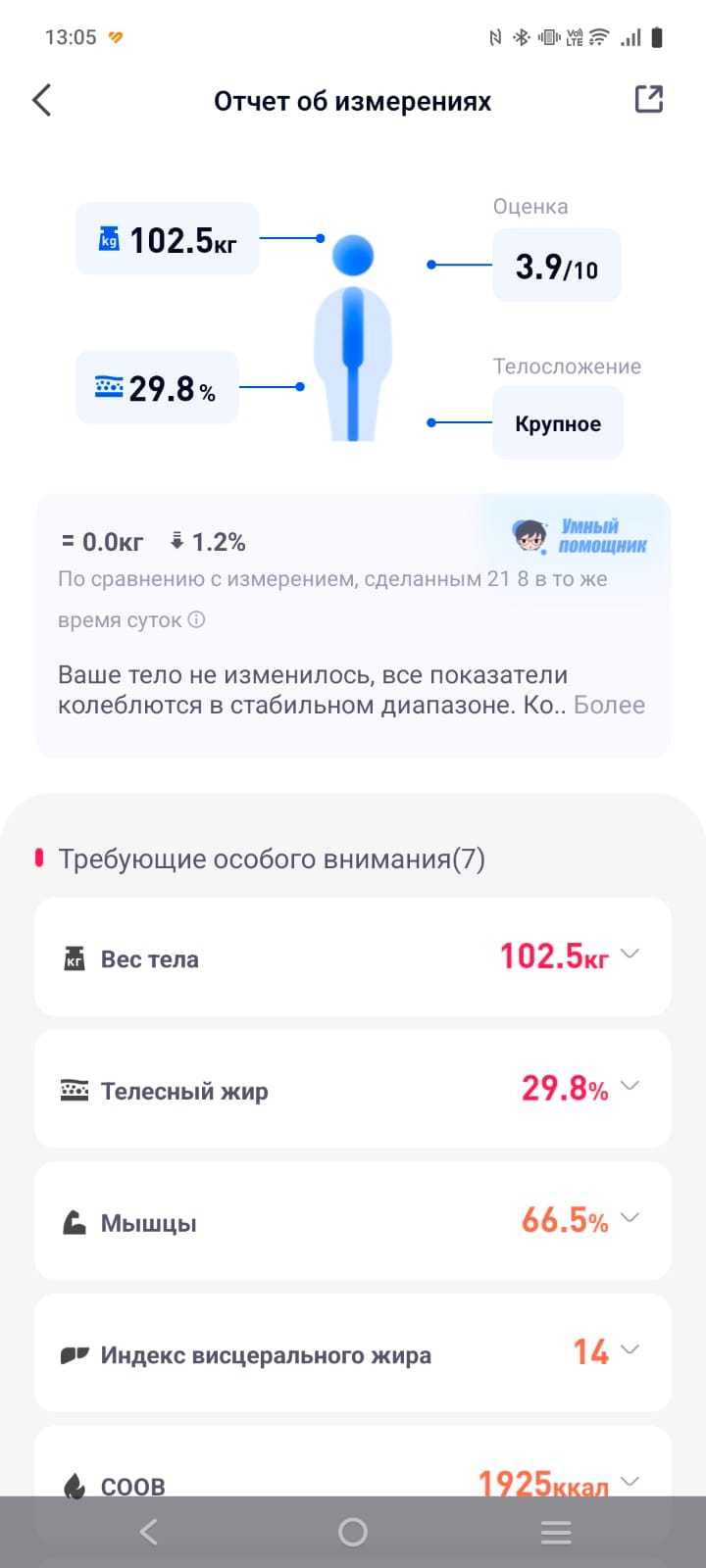Open the 3.9/10 Оценка card
Screen dimensions: 706x1568
click(556, 266)
